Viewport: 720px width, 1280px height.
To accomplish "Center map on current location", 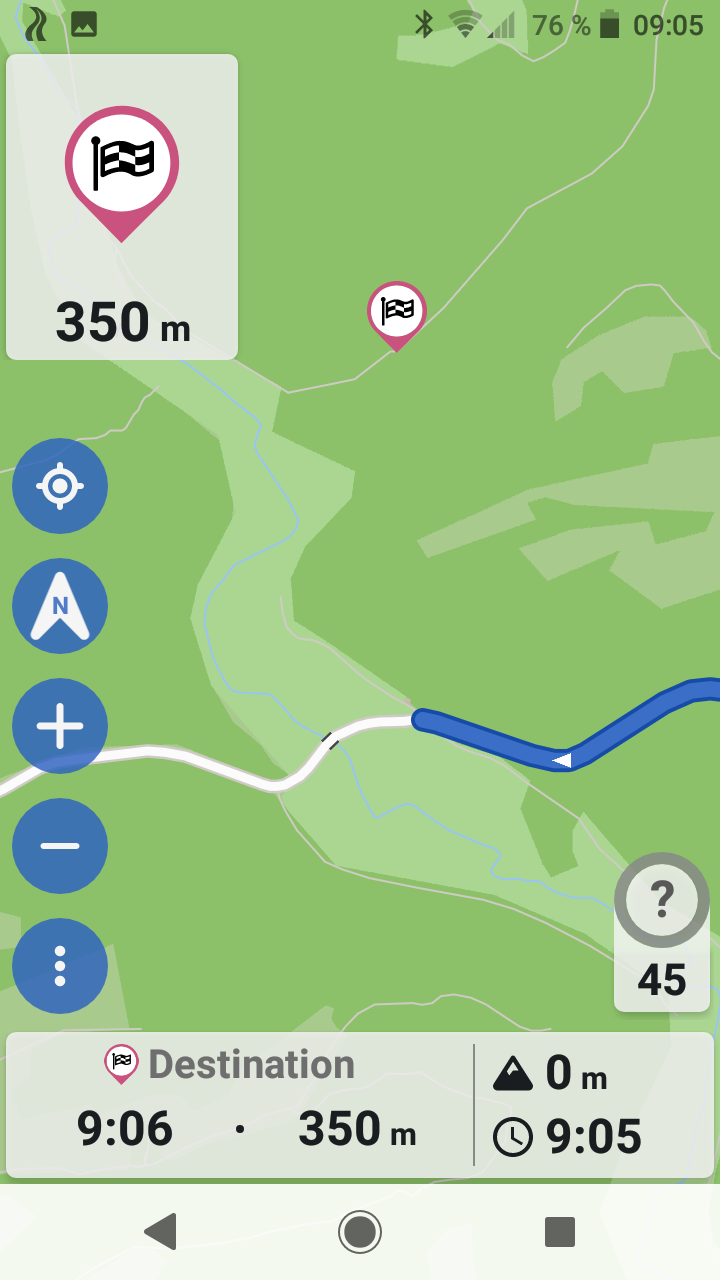I will (x=60, y=486).
